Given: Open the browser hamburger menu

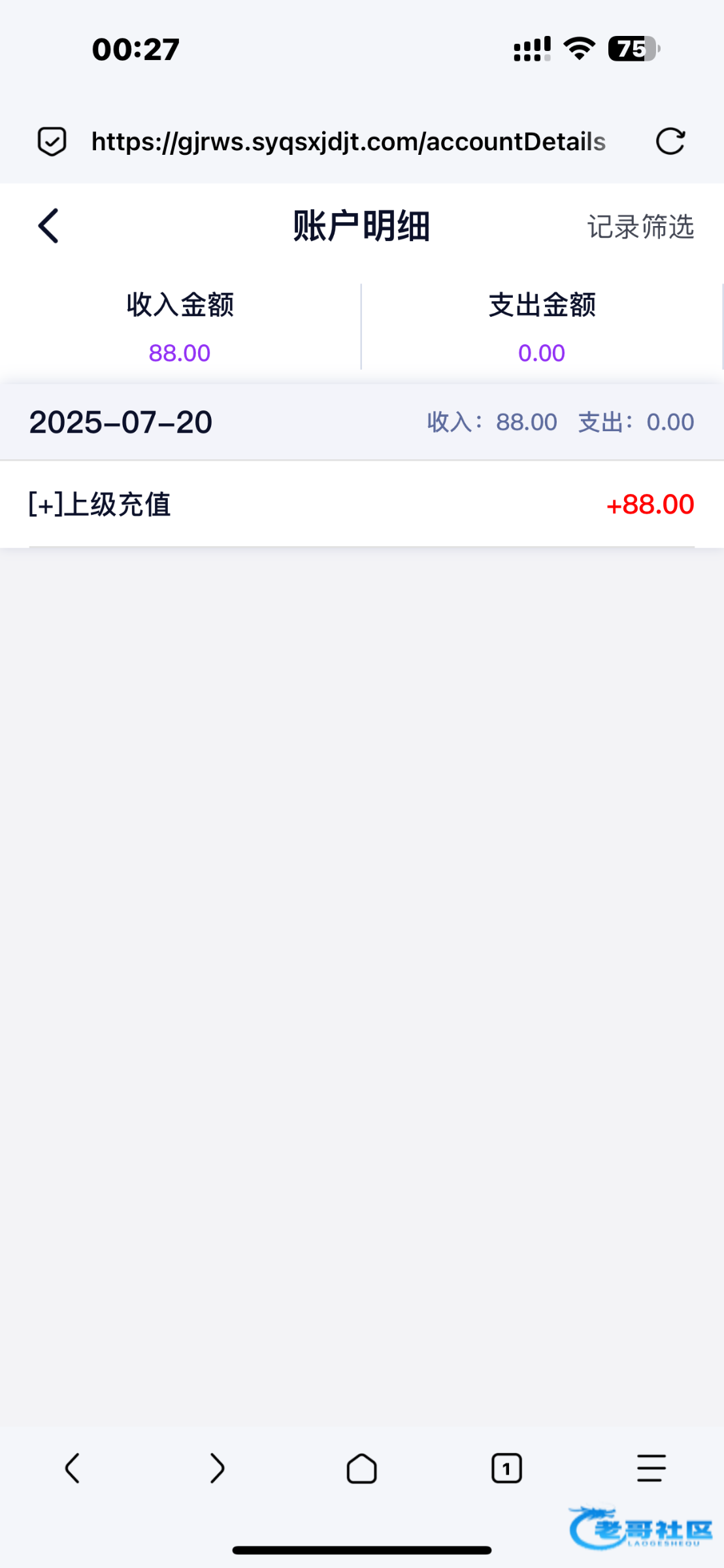Looking at the screenshot, I should click(x=651, y=1469).
